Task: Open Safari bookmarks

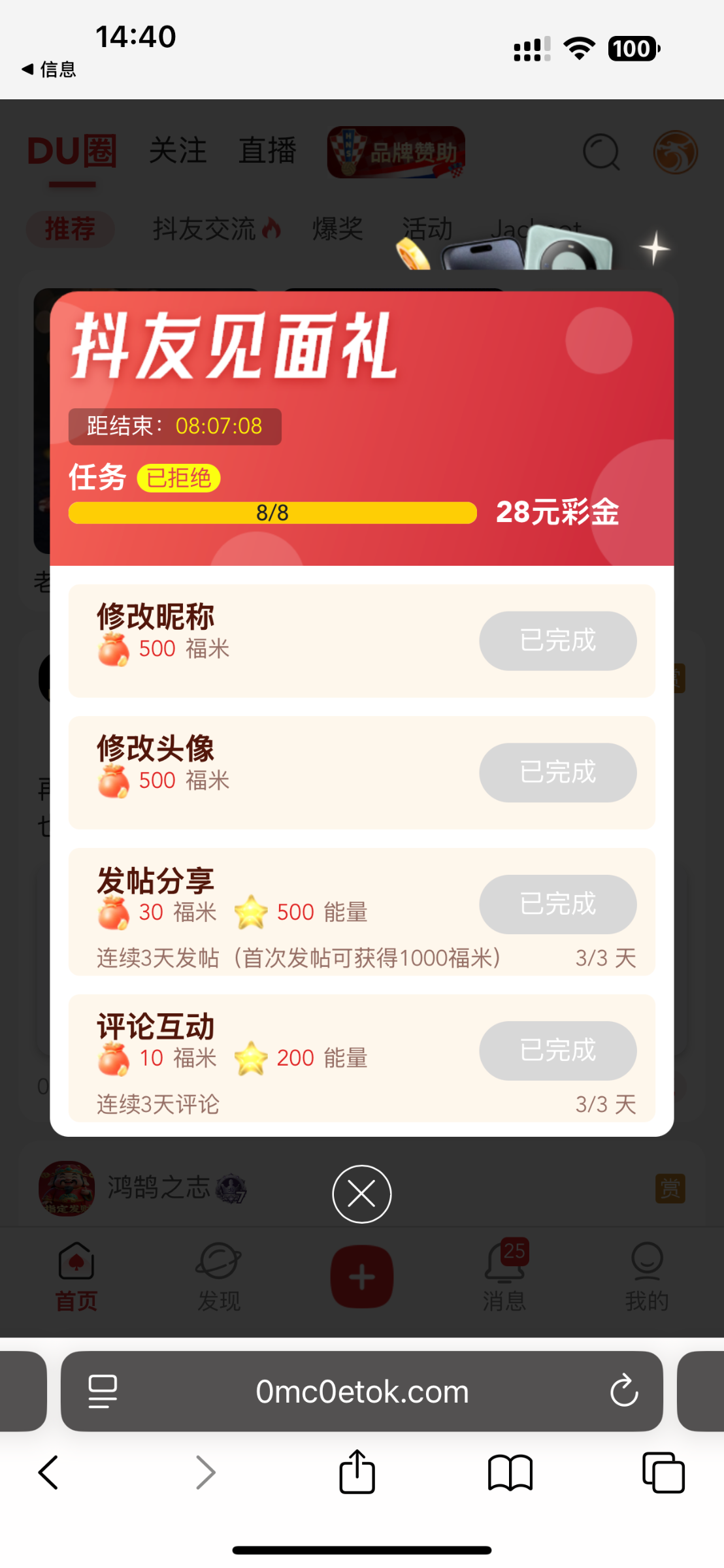Action: click(510, 1473)
